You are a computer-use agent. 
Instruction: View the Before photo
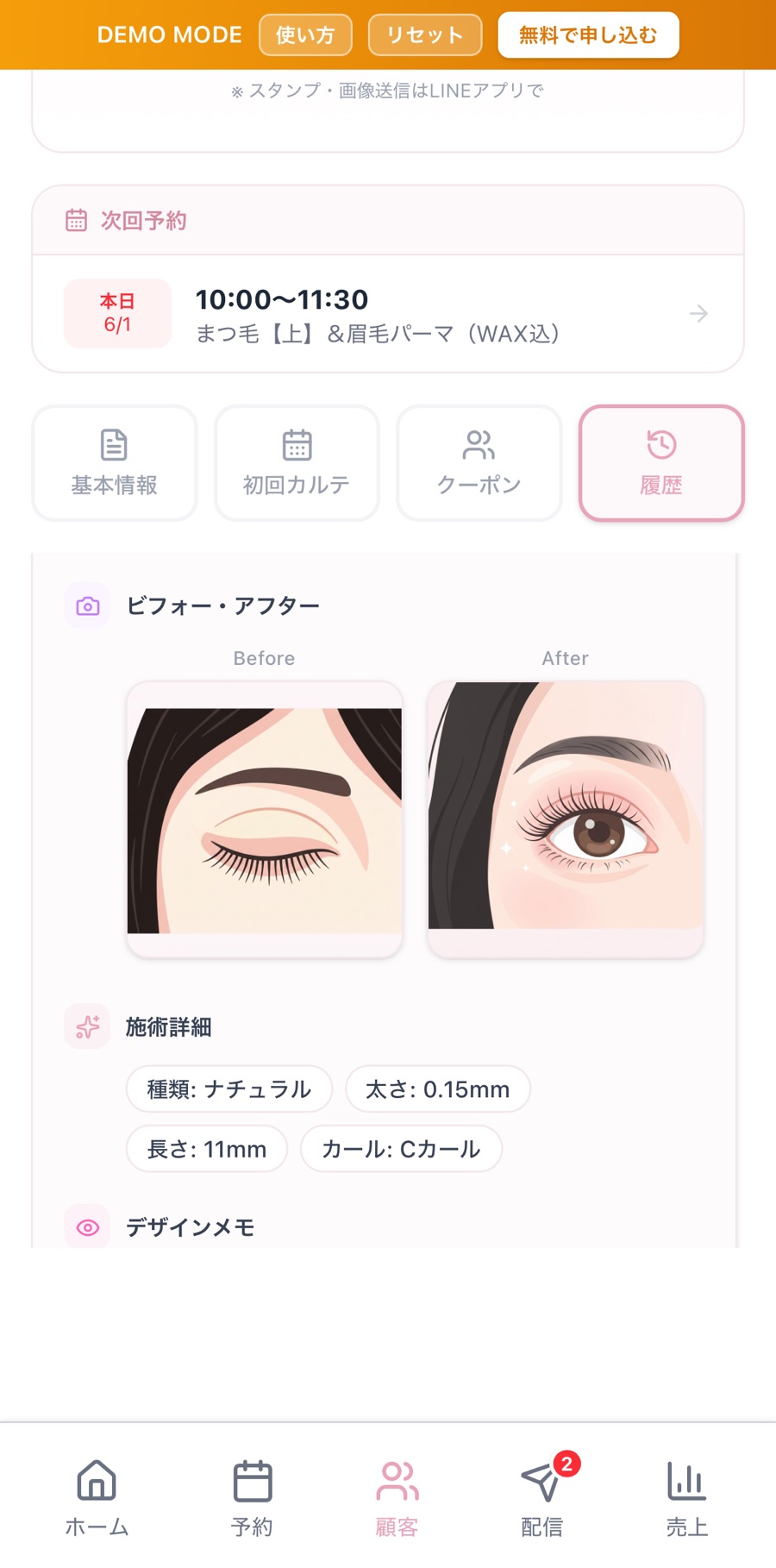pos(265,819)
